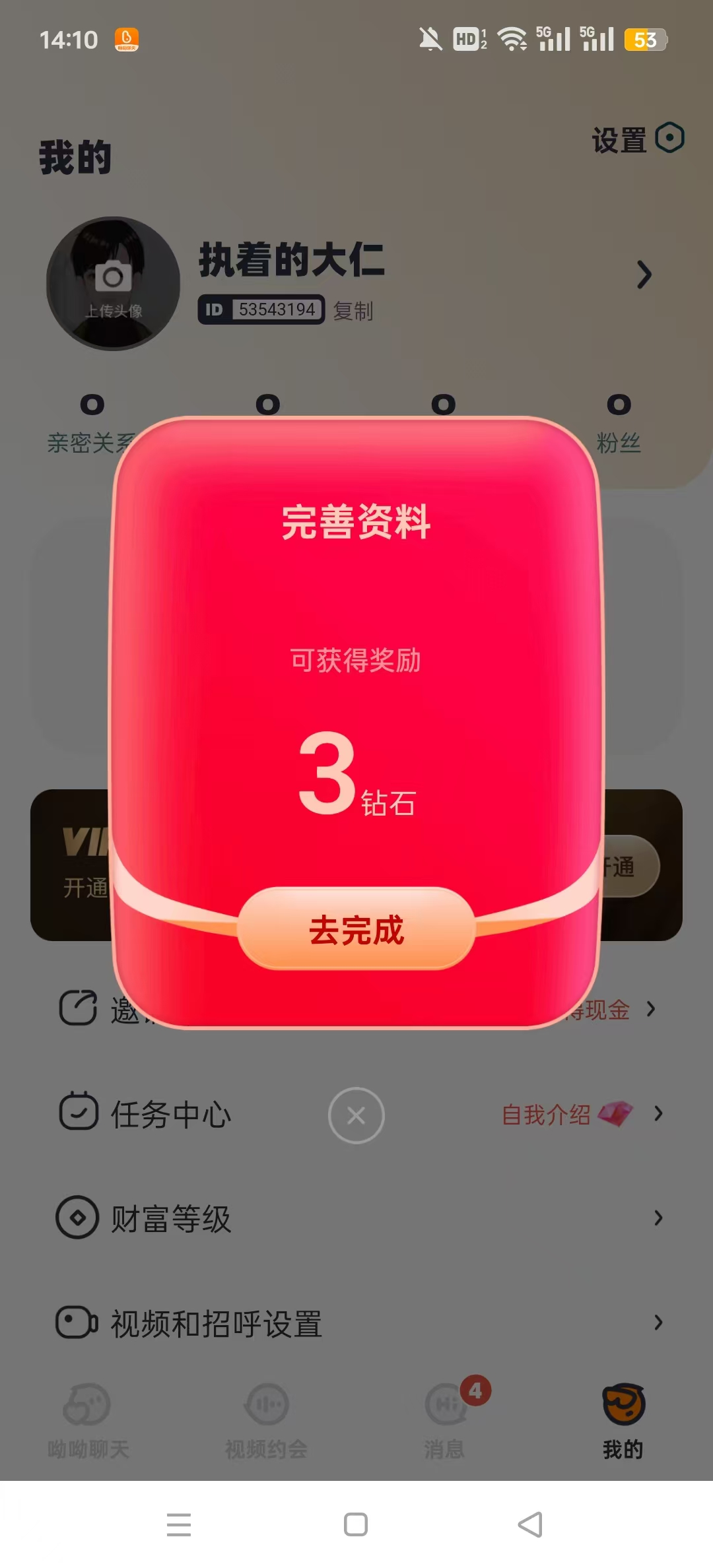Tap 复制 to copy the ID
713x1568 pixels.
point(353,311)
